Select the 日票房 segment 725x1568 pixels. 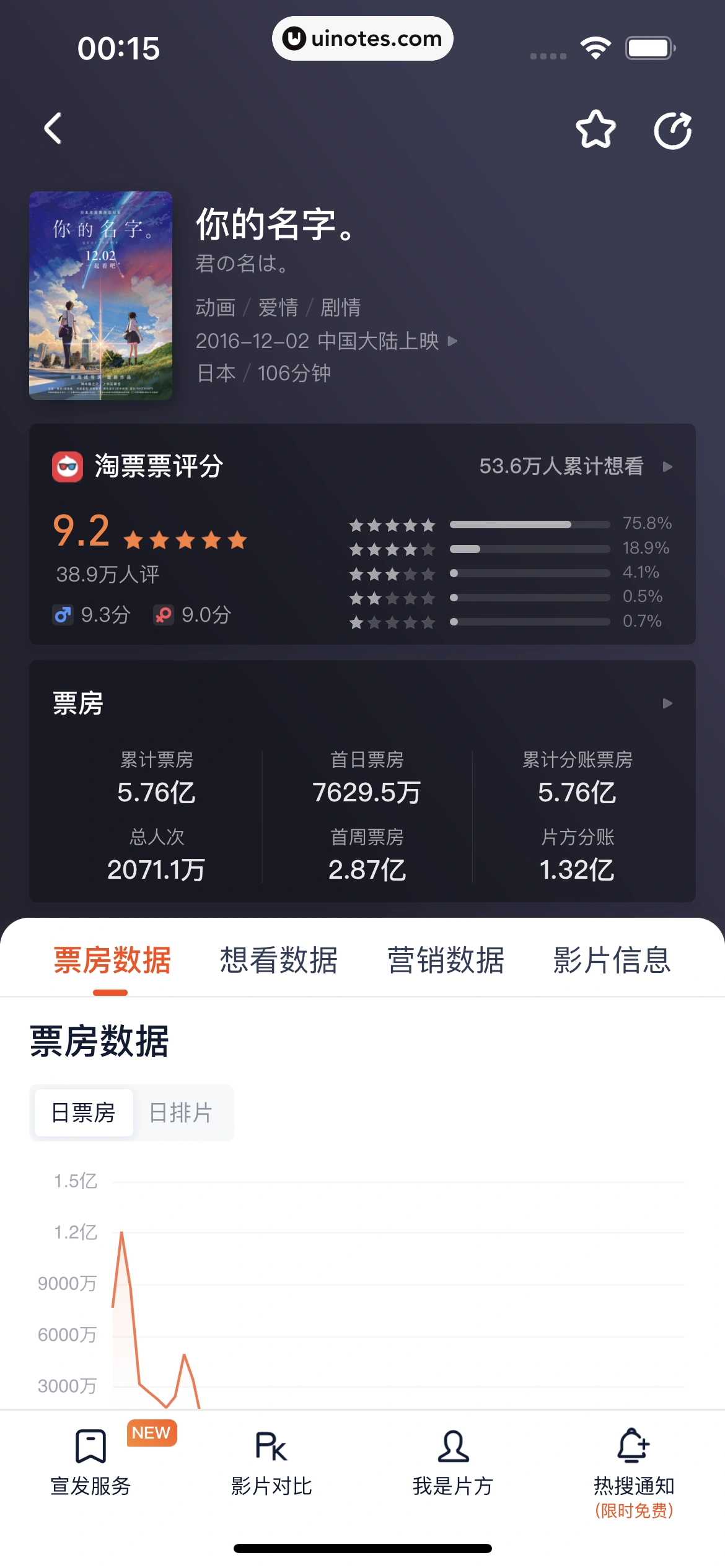click(x=84, y=1113)
